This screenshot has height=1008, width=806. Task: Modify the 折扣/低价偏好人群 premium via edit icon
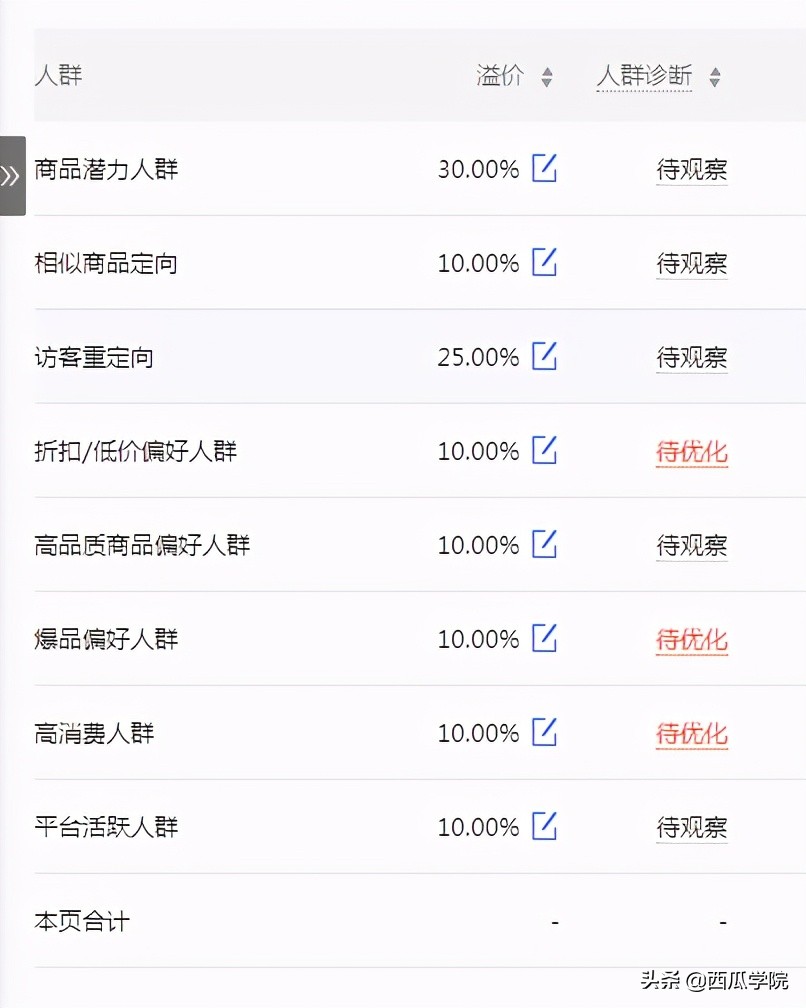[544, 451]
